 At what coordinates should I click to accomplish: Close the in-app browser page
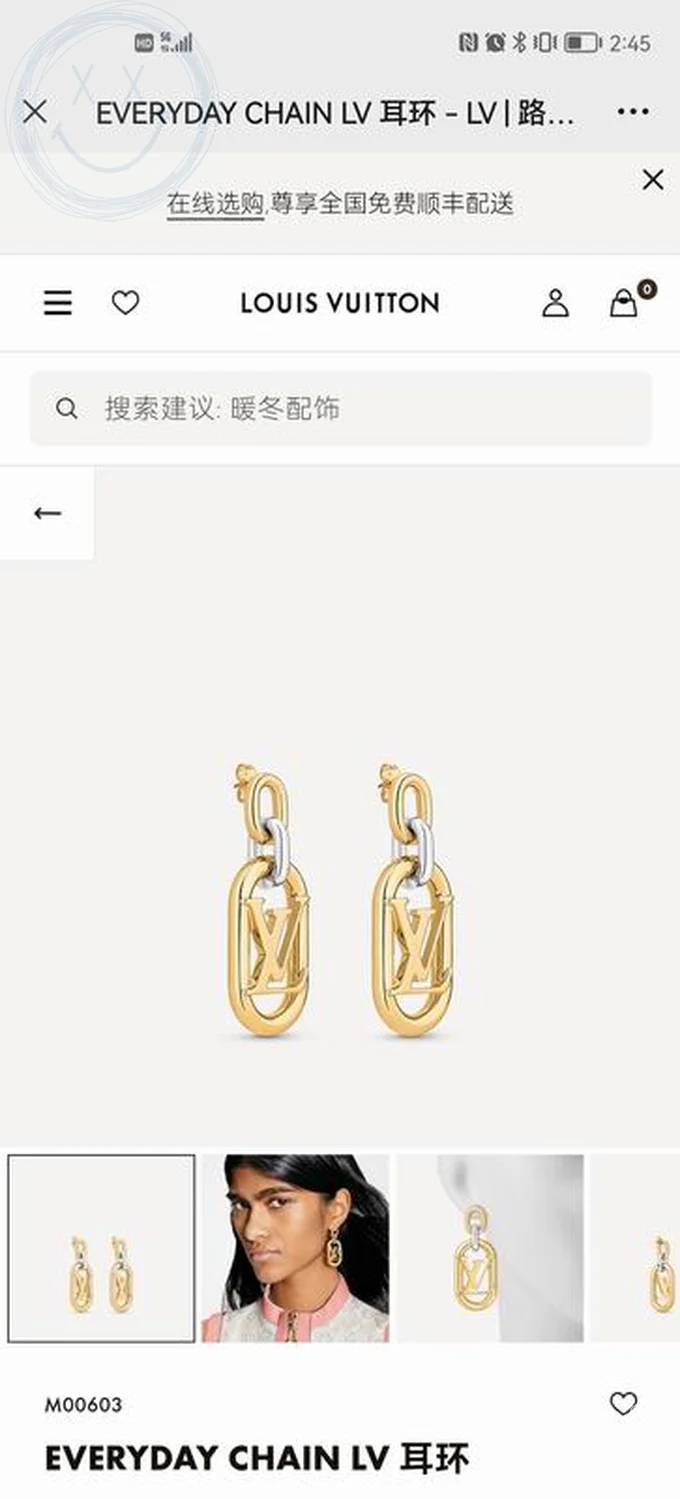35,112
